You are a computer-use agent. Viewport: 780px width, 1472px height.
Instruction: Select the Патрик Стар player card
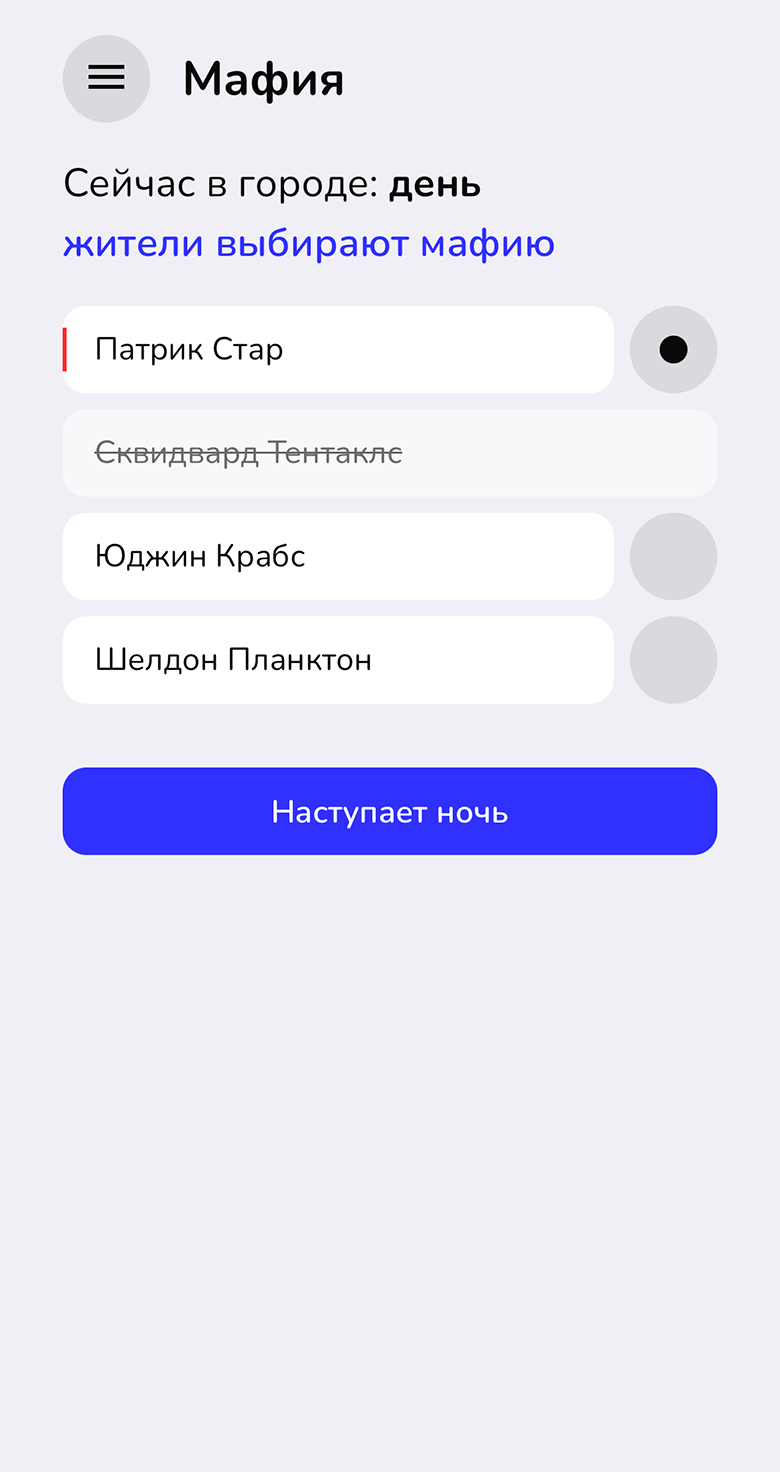click(338, 349)
